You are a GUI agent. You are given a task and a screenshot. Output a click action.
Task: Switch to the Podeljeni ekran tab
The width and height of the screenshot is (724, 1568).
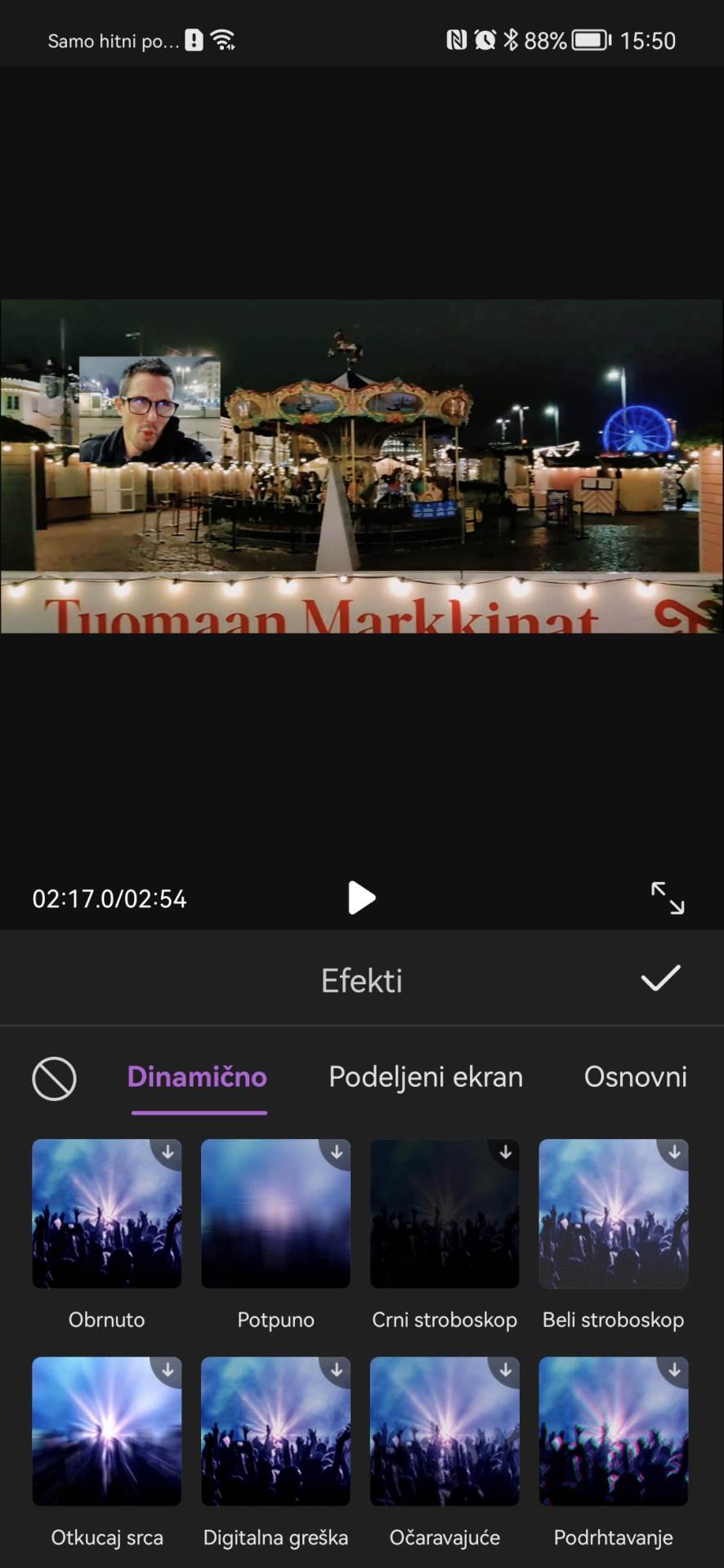pyautogui.click(x=425, y=1077)
